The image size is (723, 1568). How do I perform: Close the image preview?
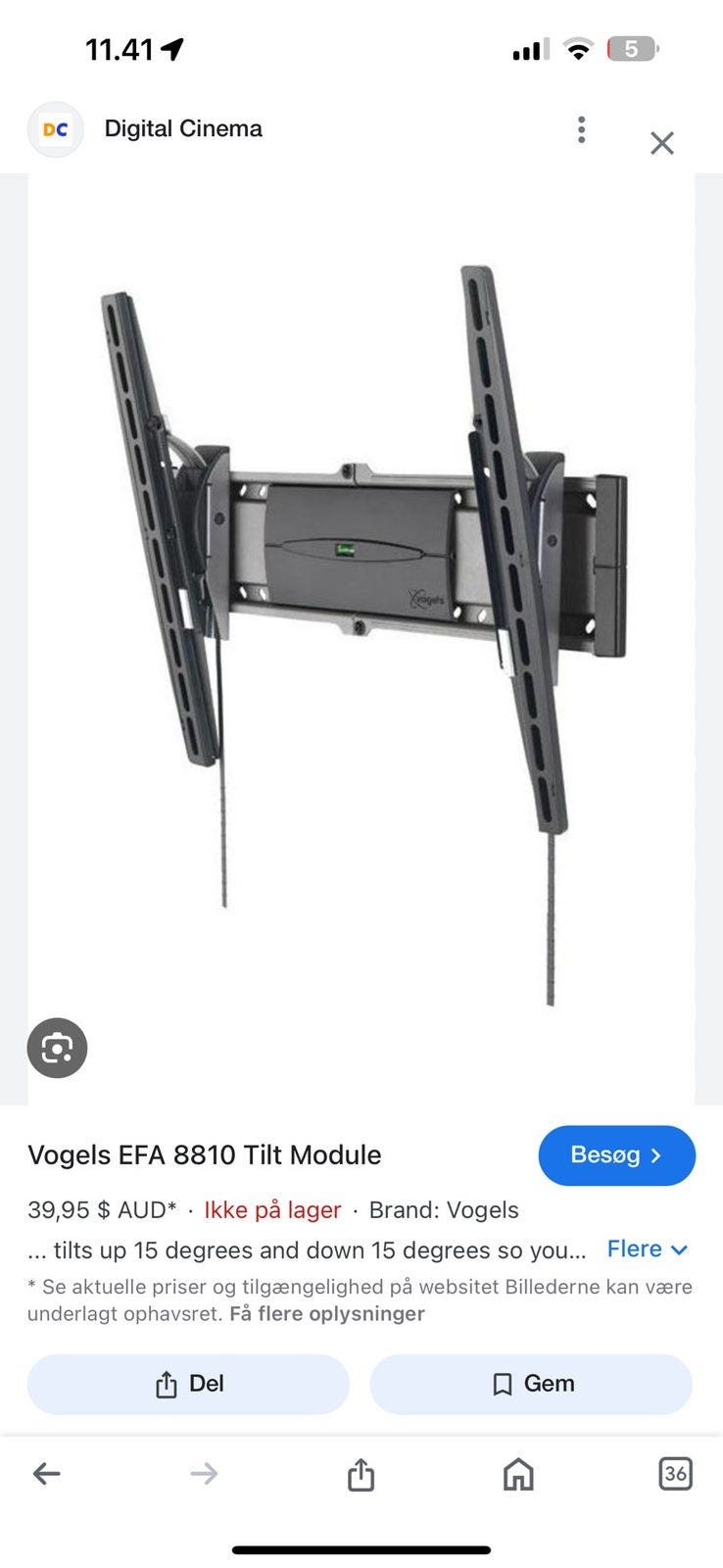(x=662, y=143)
